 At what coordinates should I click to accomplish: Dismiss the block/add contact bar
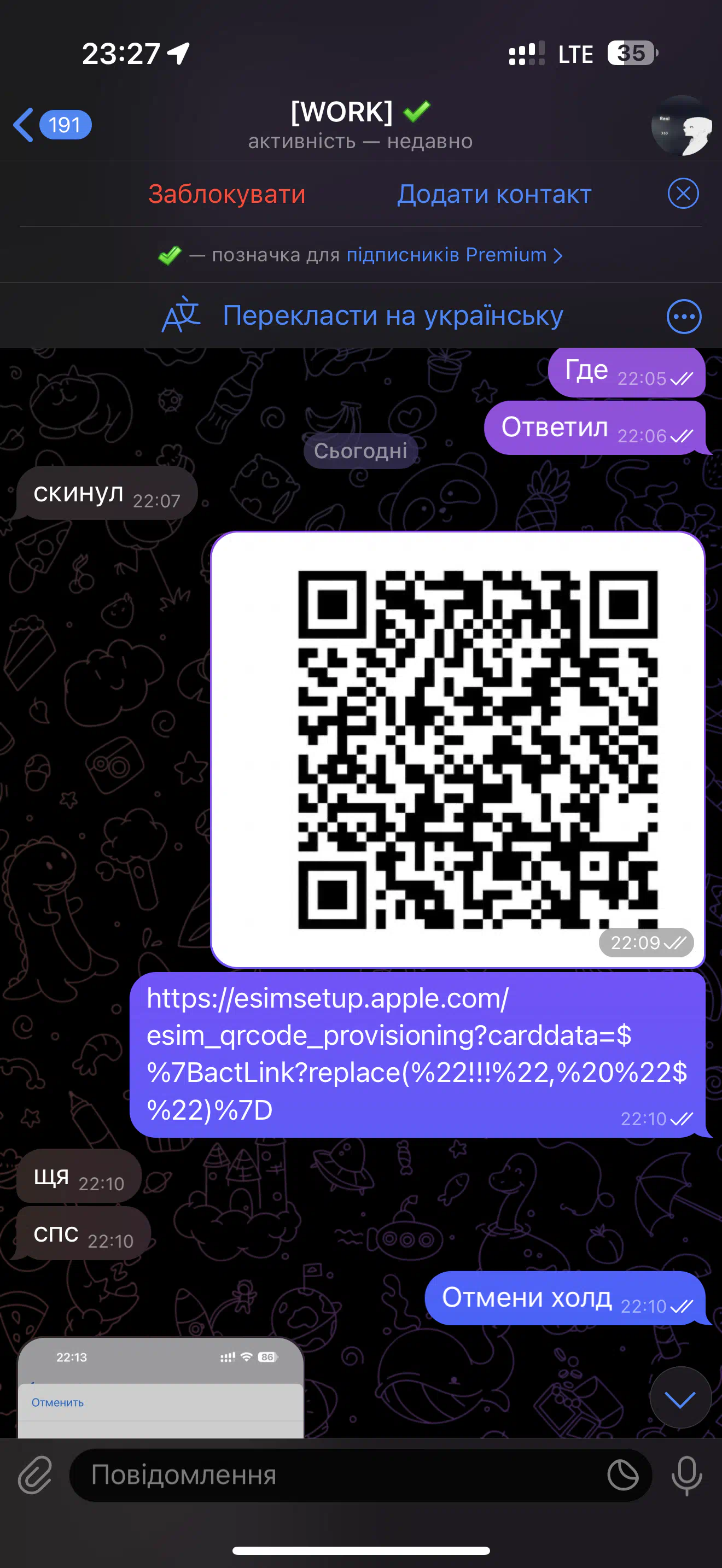pyautogui.click(x=683, y=194)
